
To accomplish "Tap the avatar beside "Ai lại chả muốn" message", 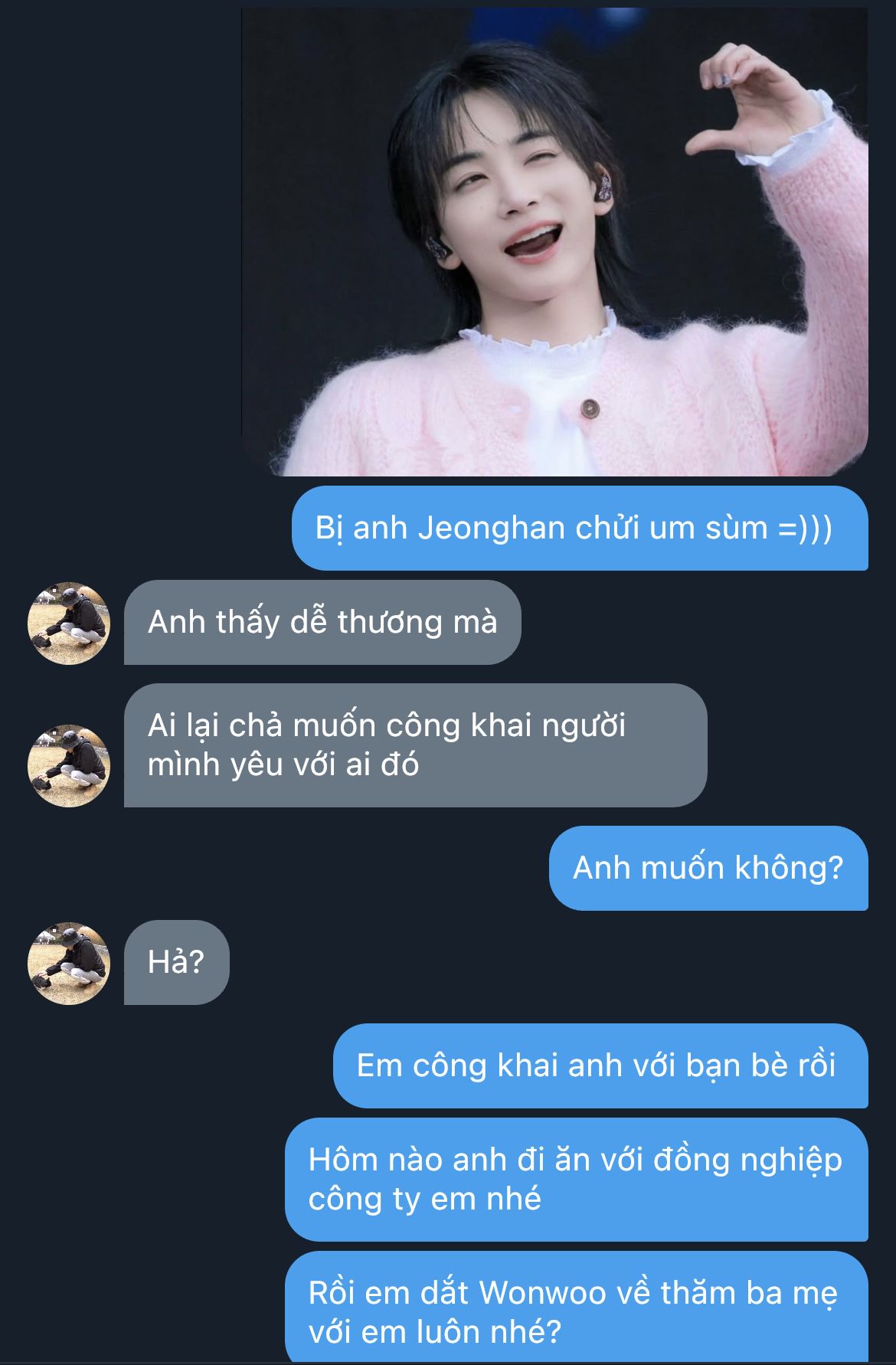I will point(69,765).
